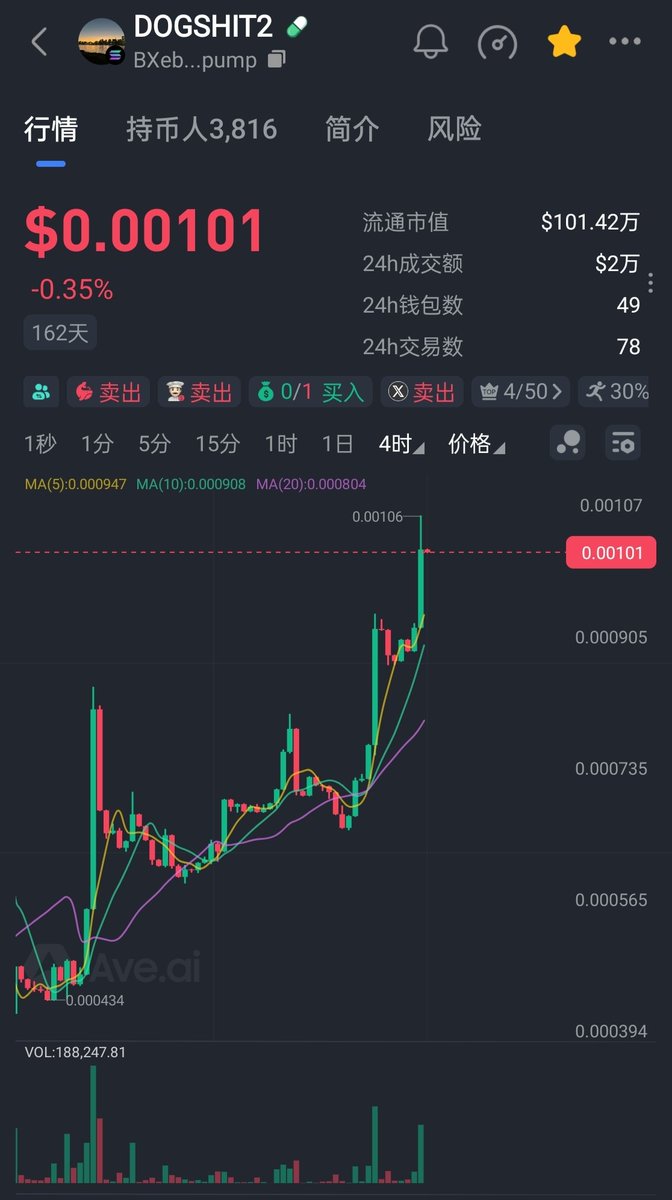Expand the 4时 interval dropdown
This screenshot has height=1200, width=672.
tap(401, 444)
